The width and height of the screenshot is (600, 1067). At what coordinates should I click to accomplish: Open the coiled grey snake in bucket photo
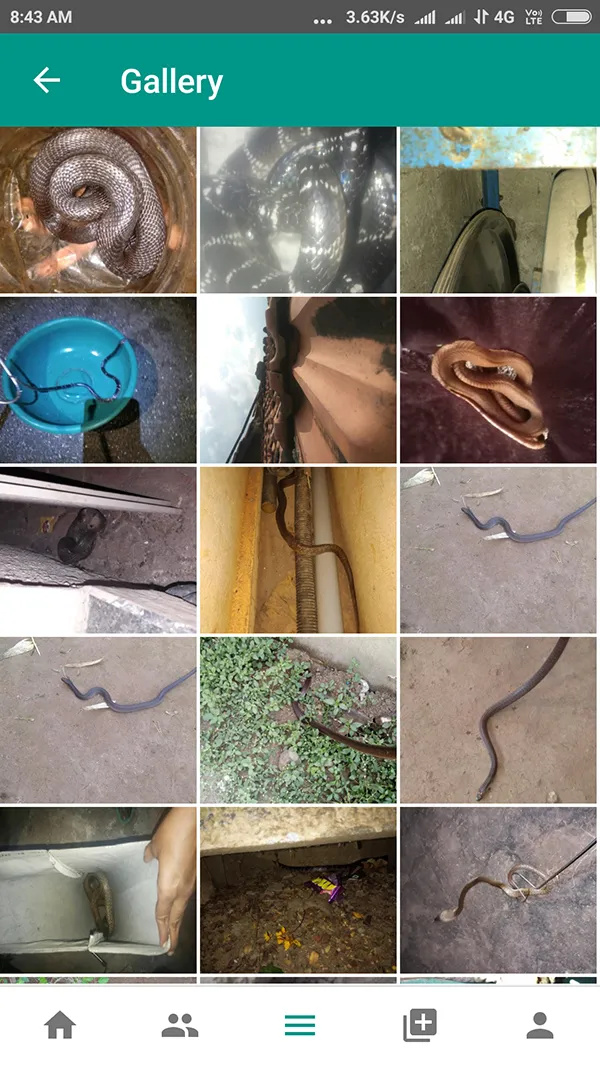point(98,210)
